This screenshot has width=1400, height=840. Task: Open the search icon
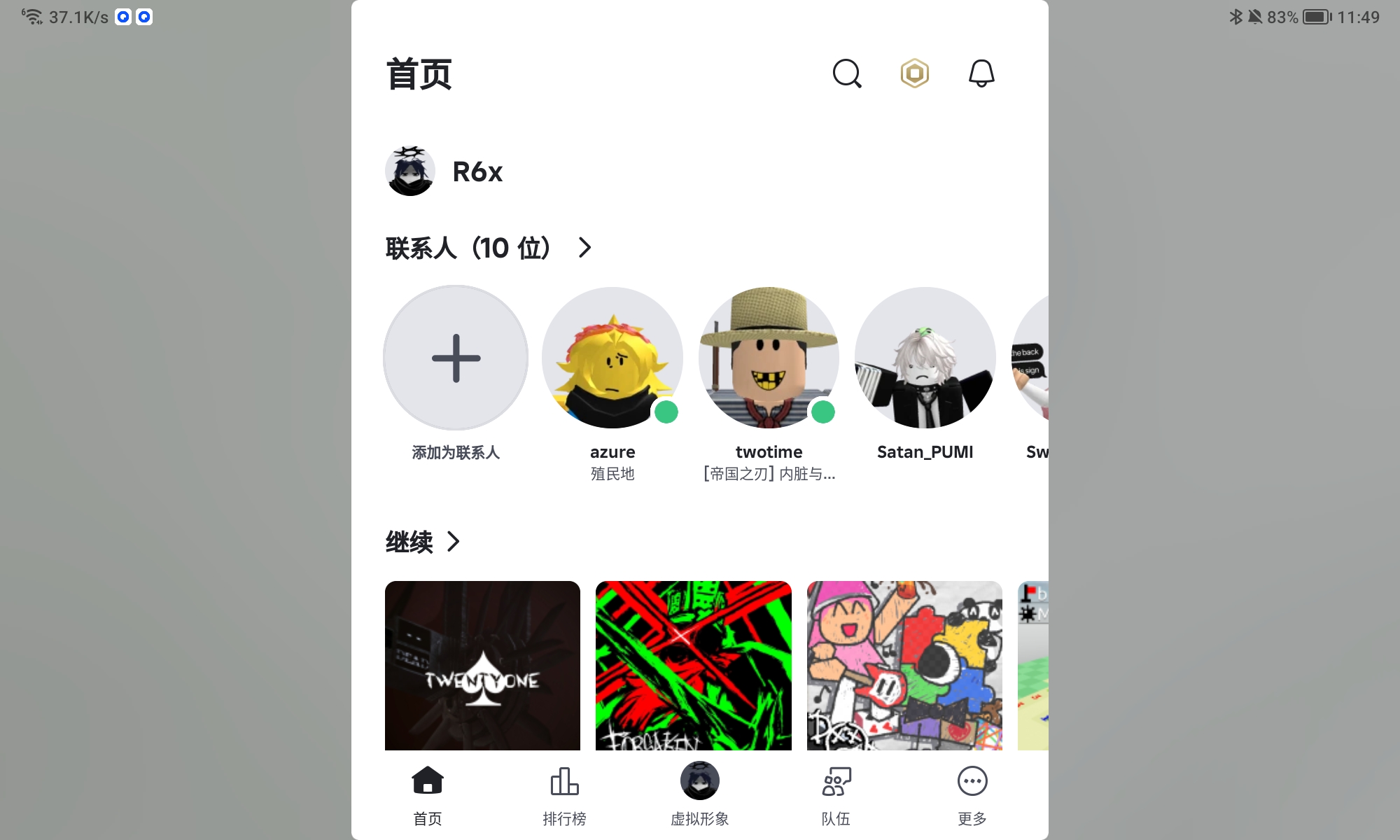[x=846, y=73]
